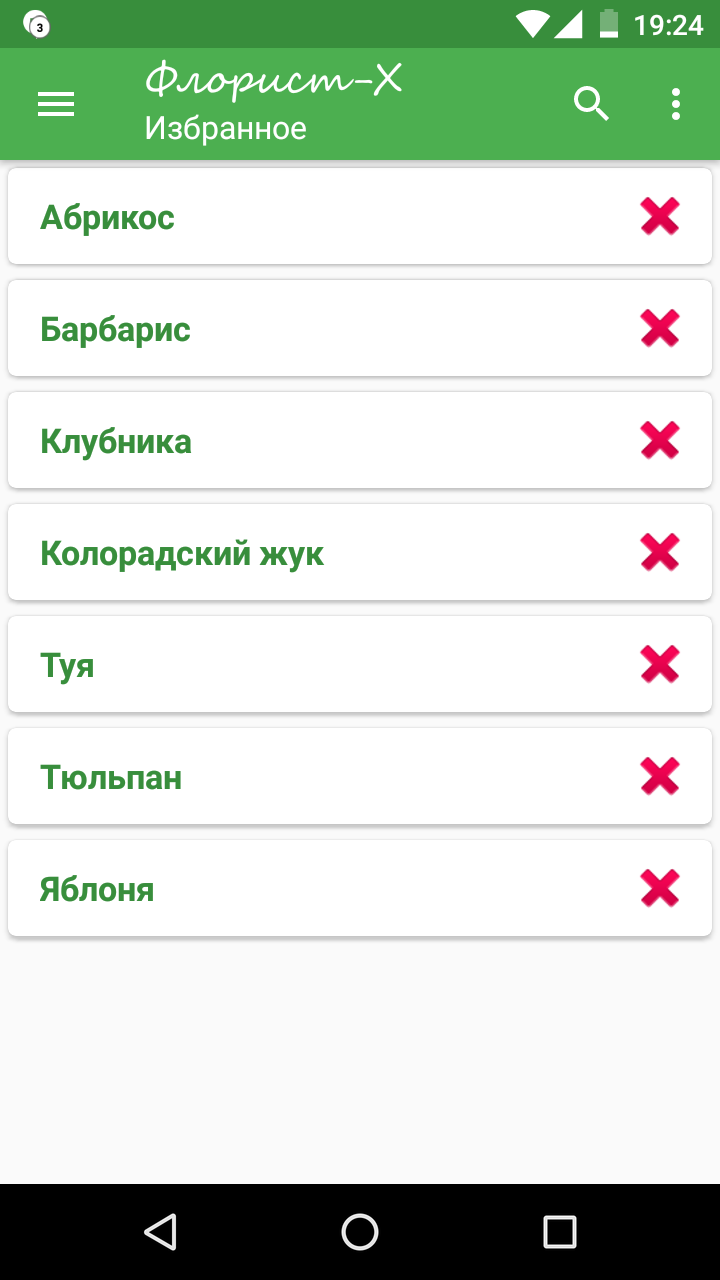Open the Абрикос entry
This screenshot has width=720, height=1280.
pyautogui.click(x=360, y=216)
